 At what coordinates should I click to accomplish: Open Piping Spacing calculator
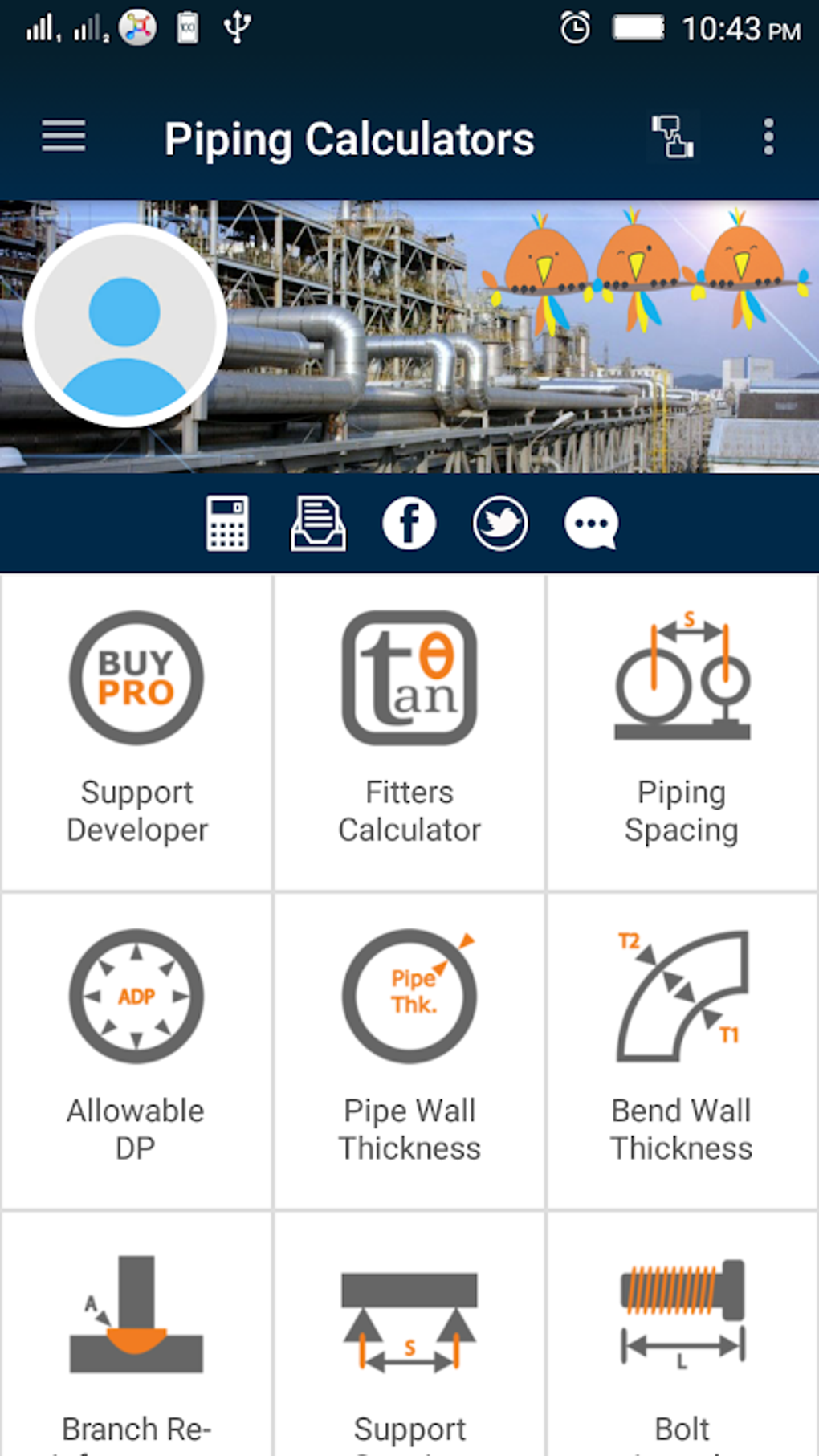(x=682, y=732)
